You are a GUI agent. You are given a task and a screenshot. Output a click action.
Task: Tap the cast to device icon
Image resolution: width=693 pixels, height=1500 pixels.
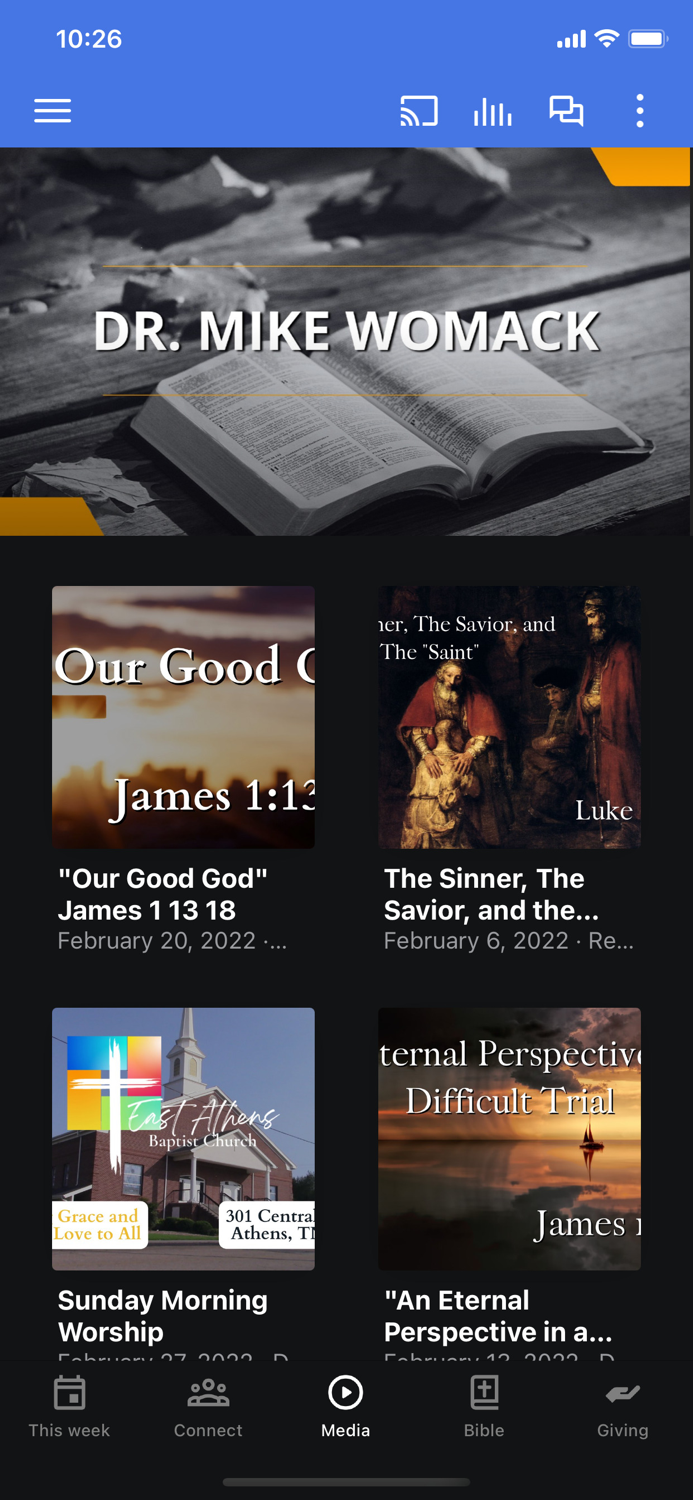419,111
